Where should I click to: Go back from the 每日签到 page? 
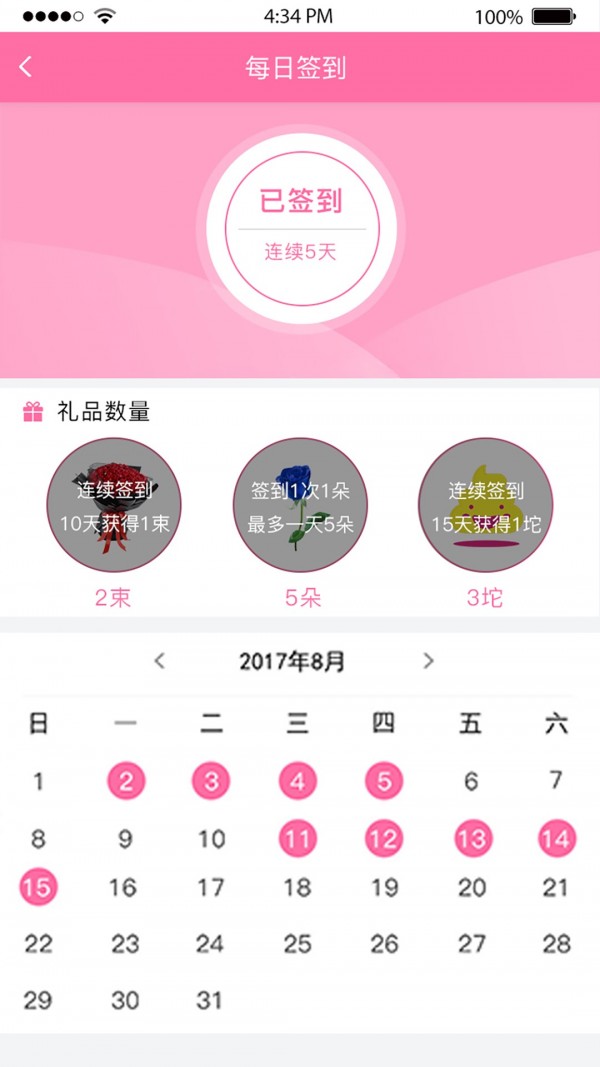tap(26, 67)
